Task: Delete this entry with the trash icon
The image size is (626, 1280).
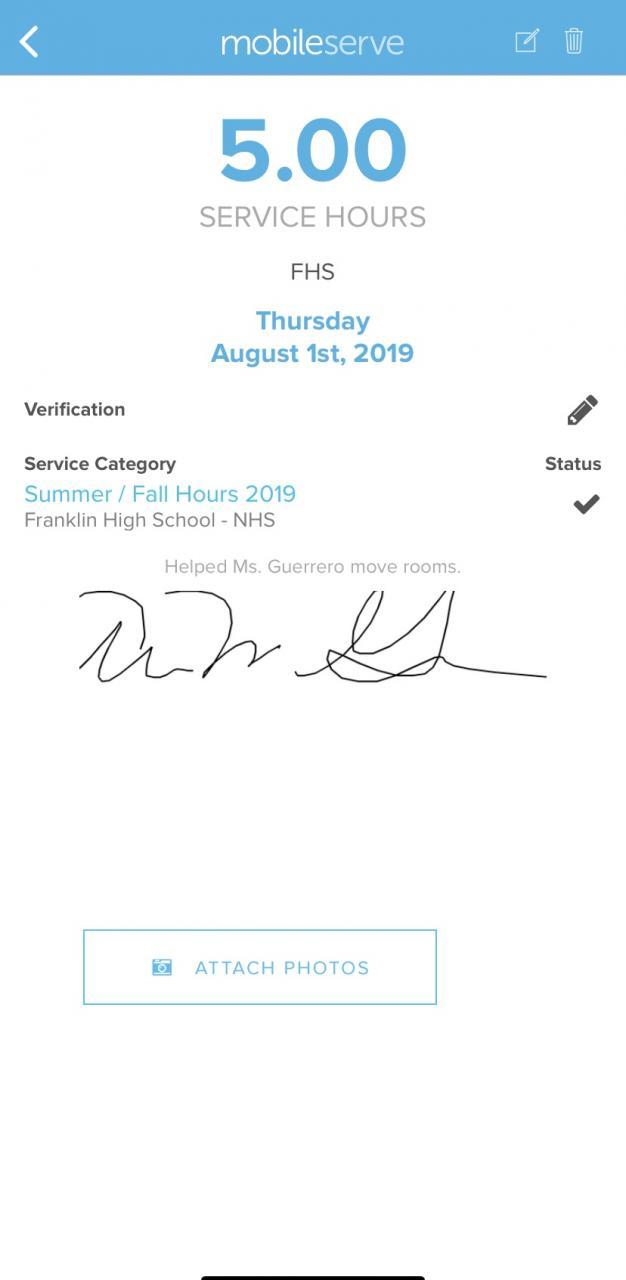Action: click(x=573, y=41)
